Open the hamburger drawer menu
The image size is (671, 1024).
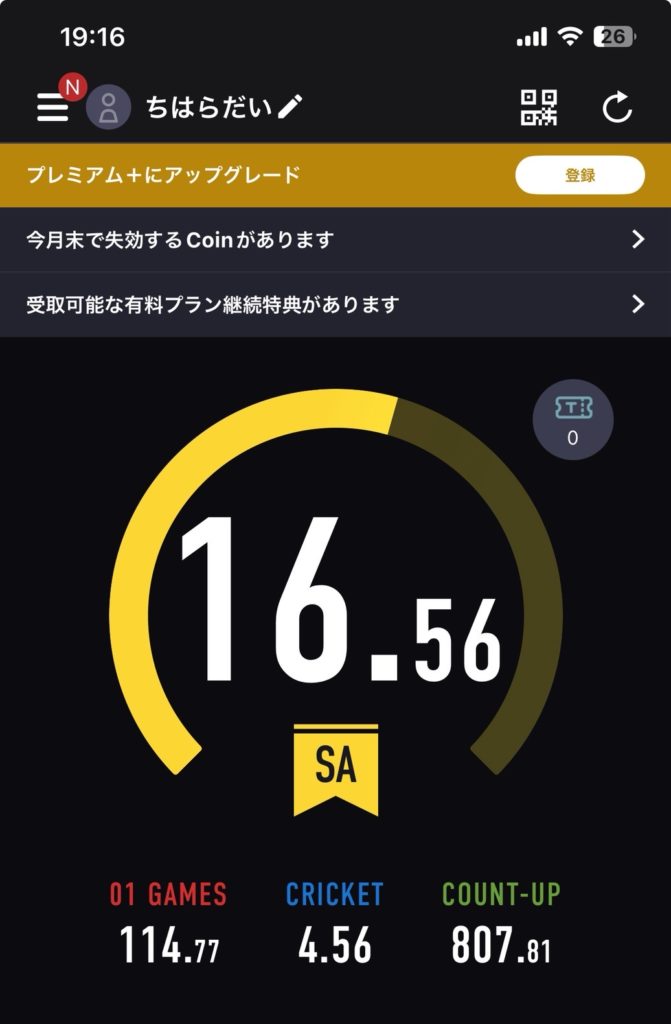[x=53, y=107]
